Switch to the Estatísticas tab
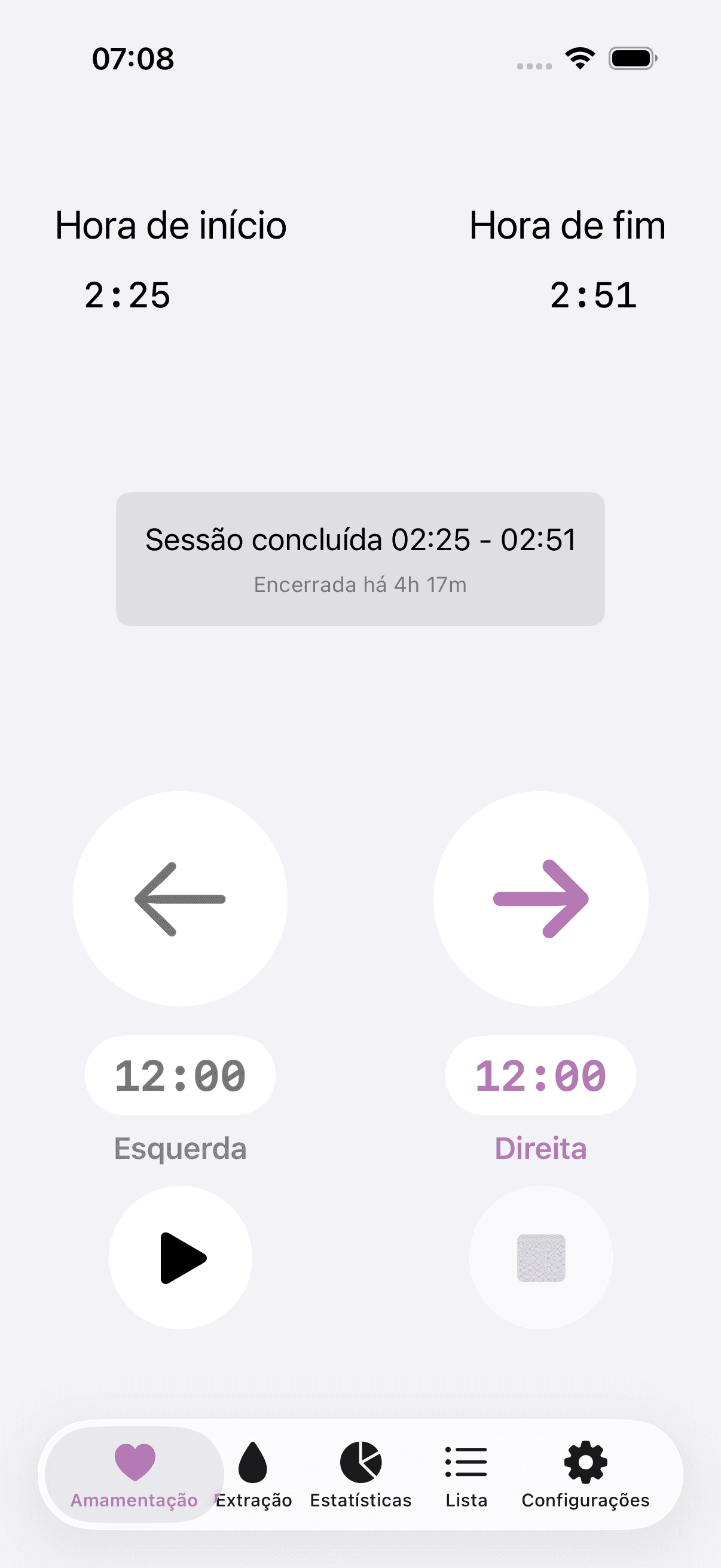The height and width of the screenshot is (1568, 721). (x=361, y=1479)
